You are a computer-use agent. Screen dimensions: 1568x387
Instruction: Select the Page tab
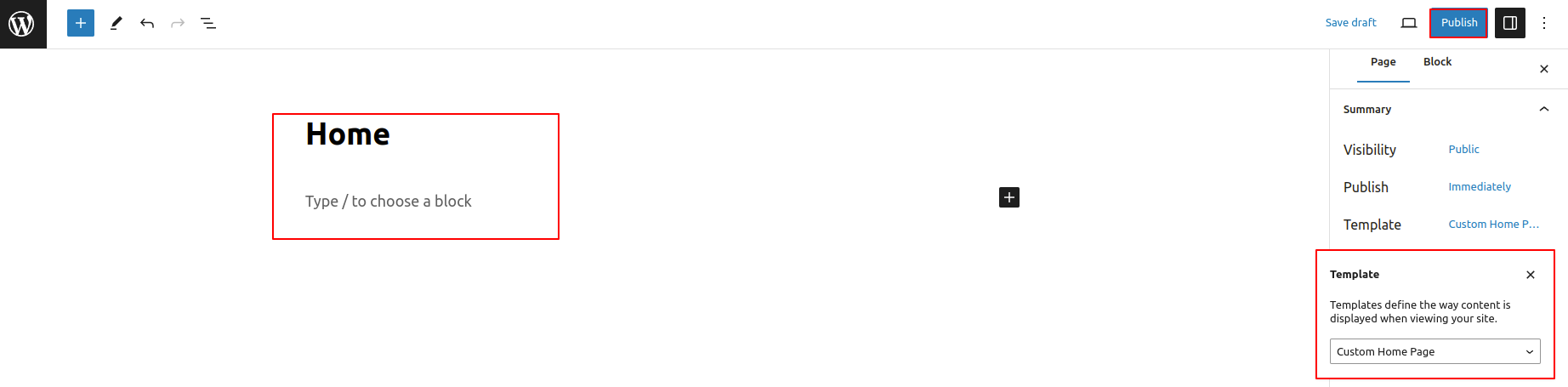(1383, 62)
